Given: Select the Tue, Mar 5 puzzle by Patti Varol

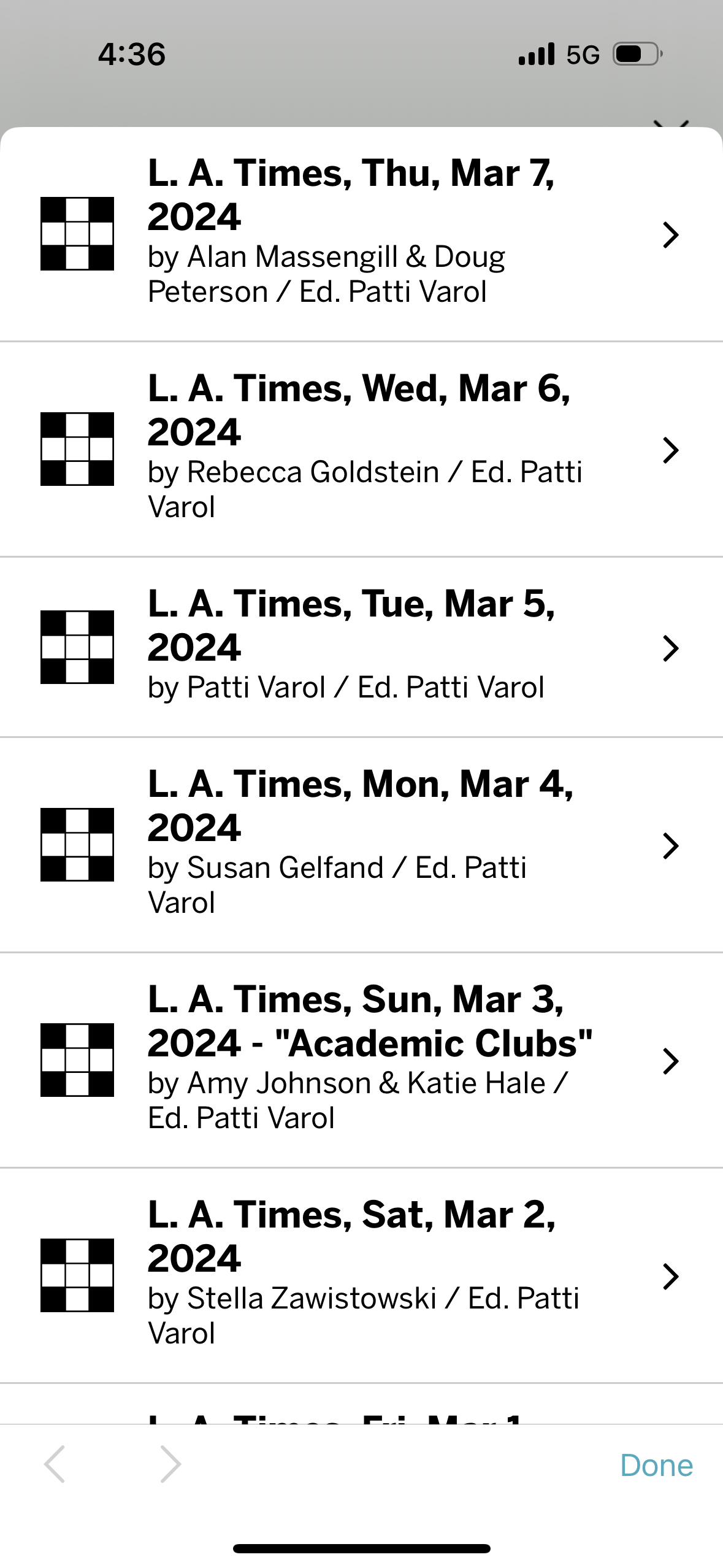Looking at the screenshot, I should tap(361, 647).
